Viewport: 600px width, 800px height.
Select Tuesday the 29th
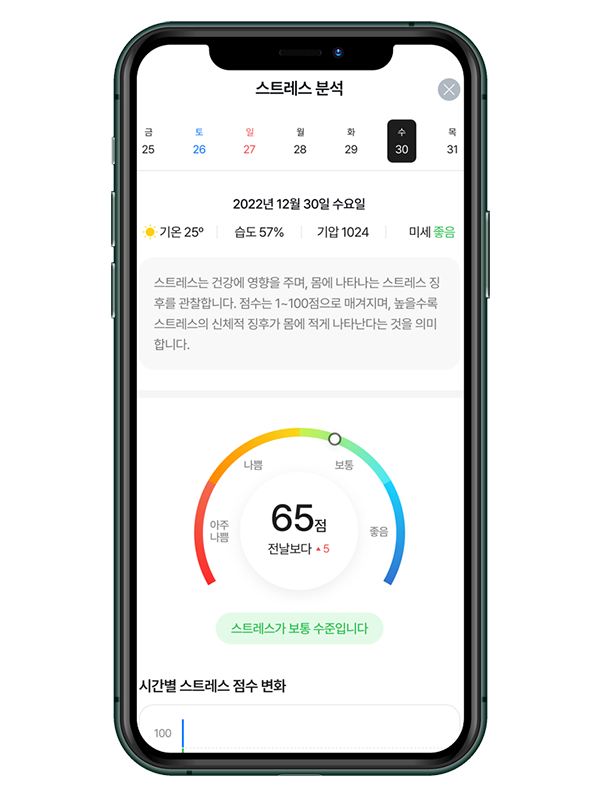click(351, 141)
